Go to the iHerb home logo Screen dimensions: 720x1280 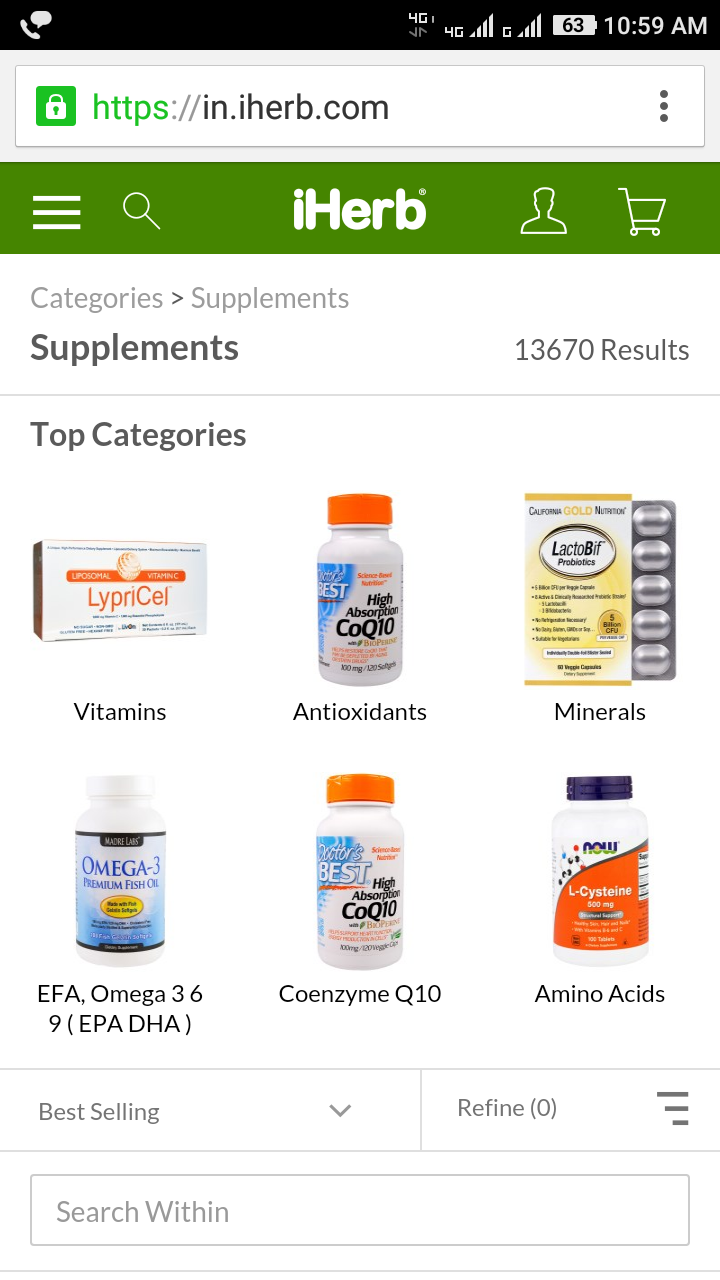point(360,210)
